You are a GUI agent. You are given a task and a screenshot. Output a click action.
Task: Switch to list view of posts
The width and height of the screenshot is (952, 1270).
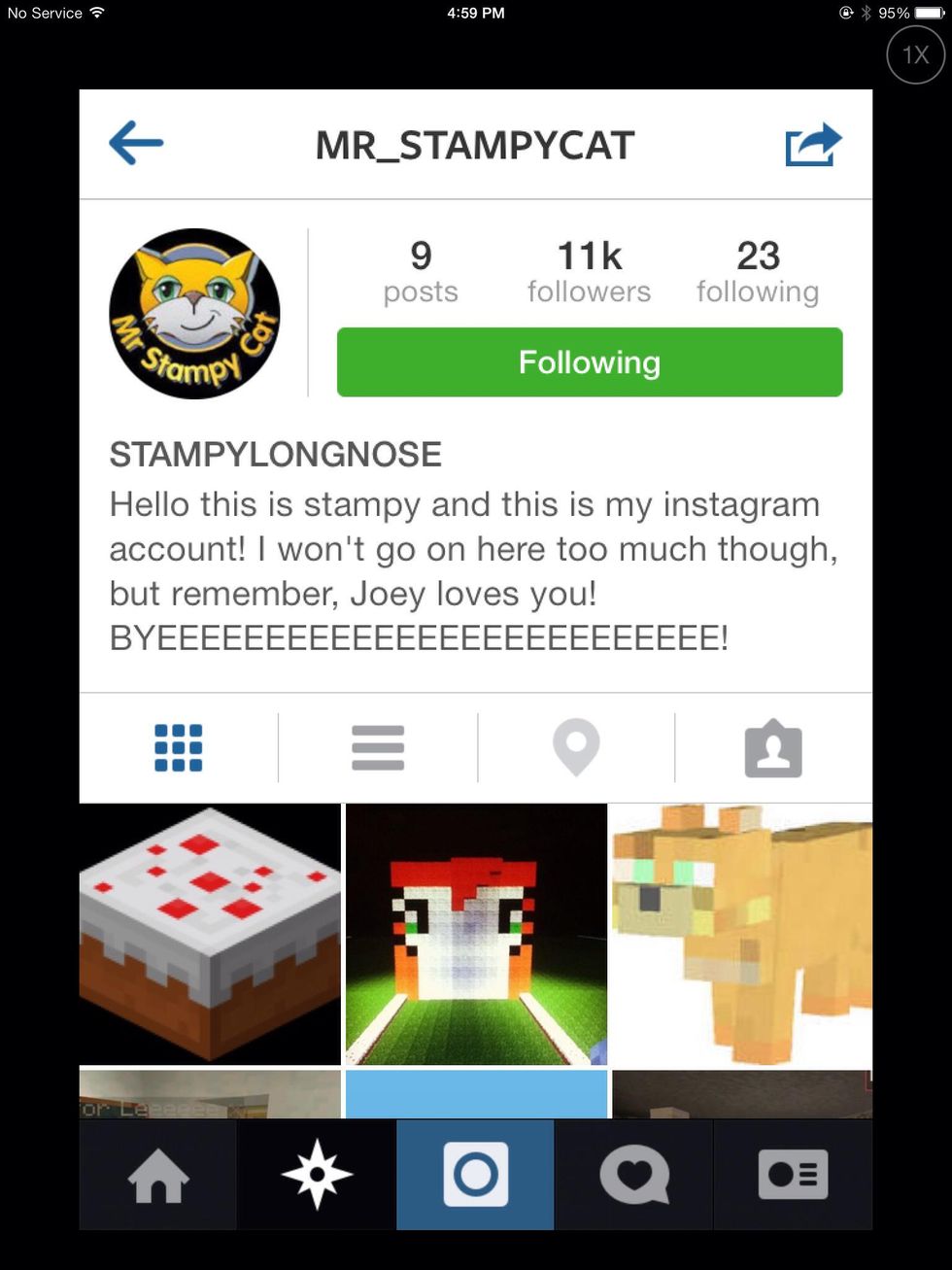(378, 748)
